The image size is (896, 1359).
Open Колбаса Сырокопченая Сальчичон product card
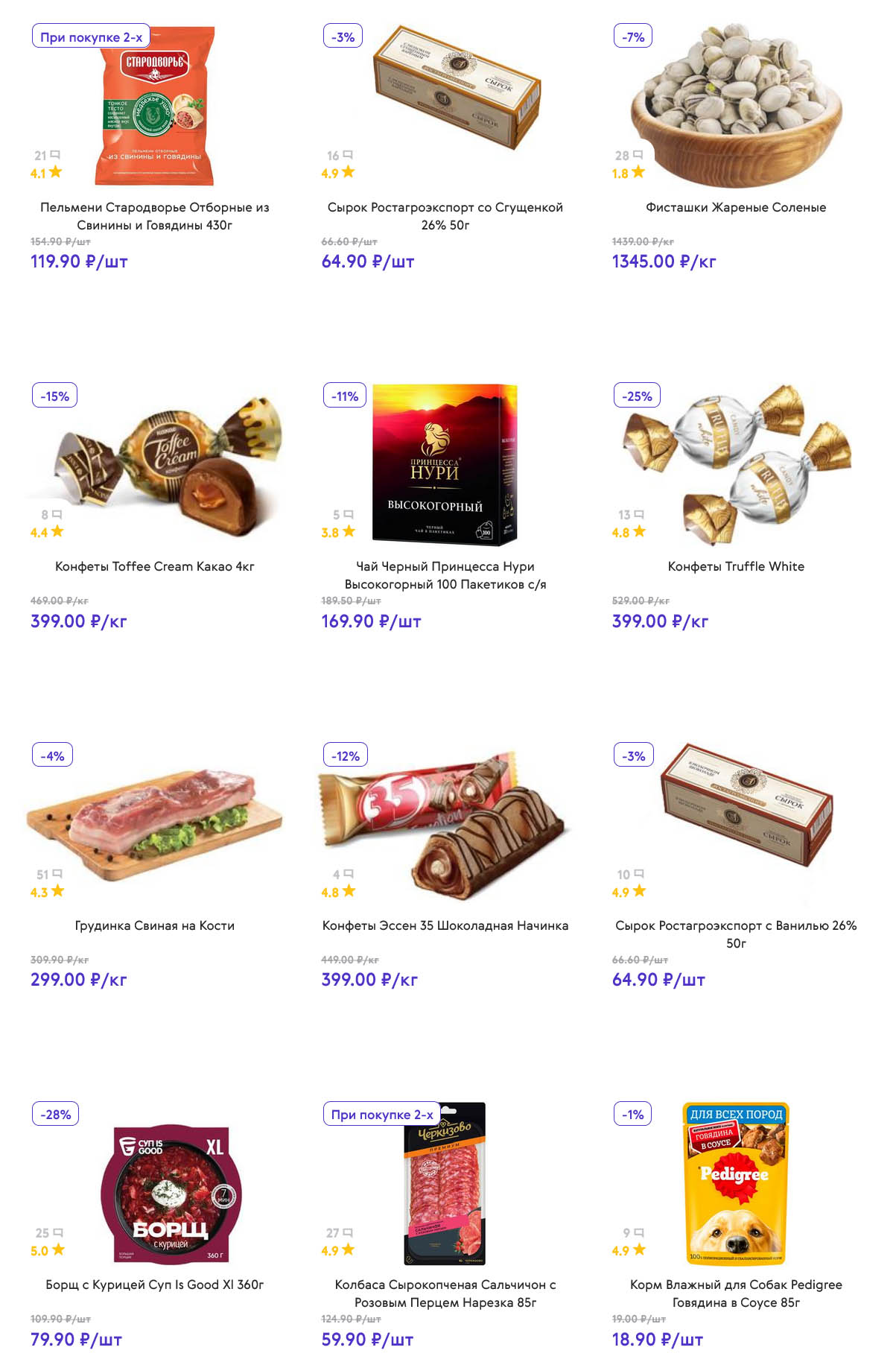click(x=445, y=1293)
